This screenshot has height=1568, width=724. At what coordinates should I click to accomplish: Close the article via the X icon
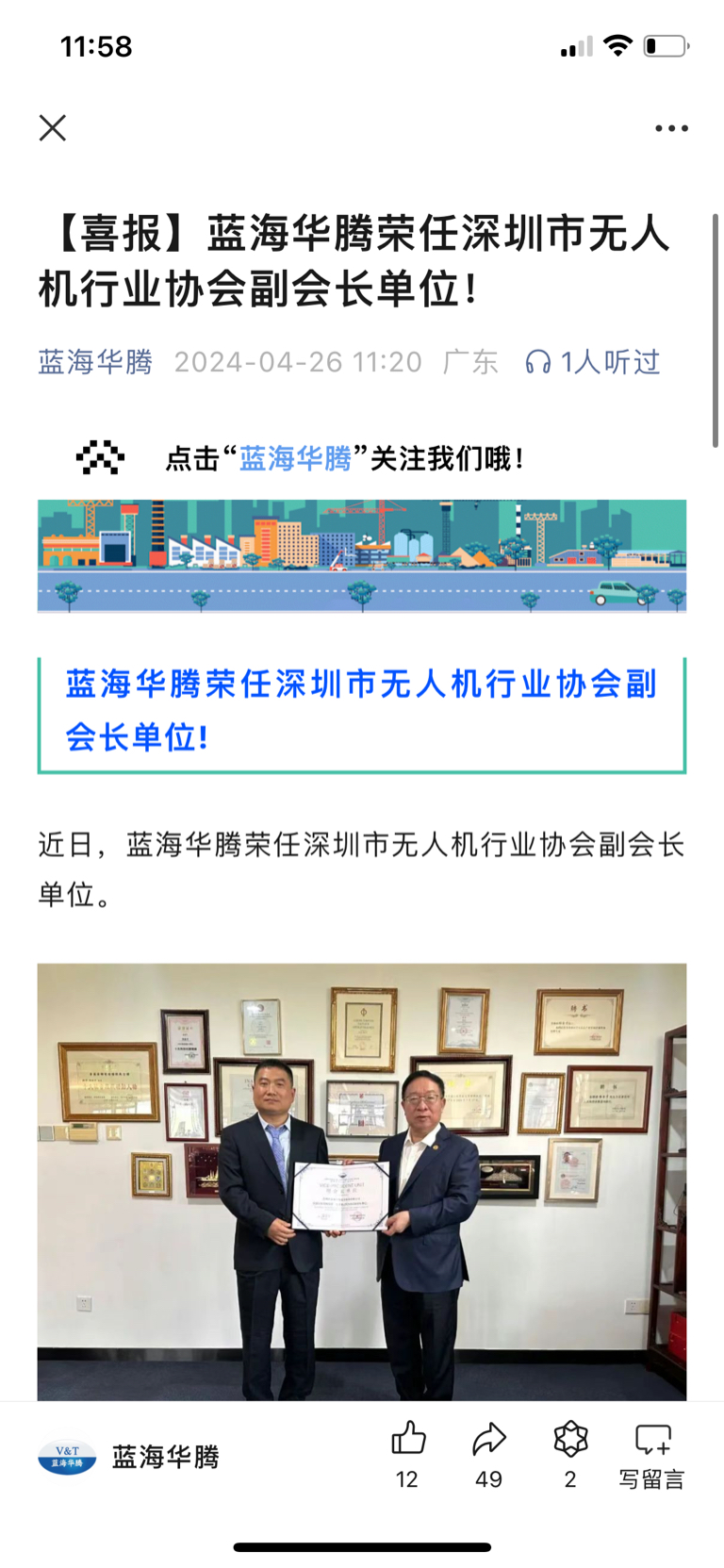tap(53, 128)
